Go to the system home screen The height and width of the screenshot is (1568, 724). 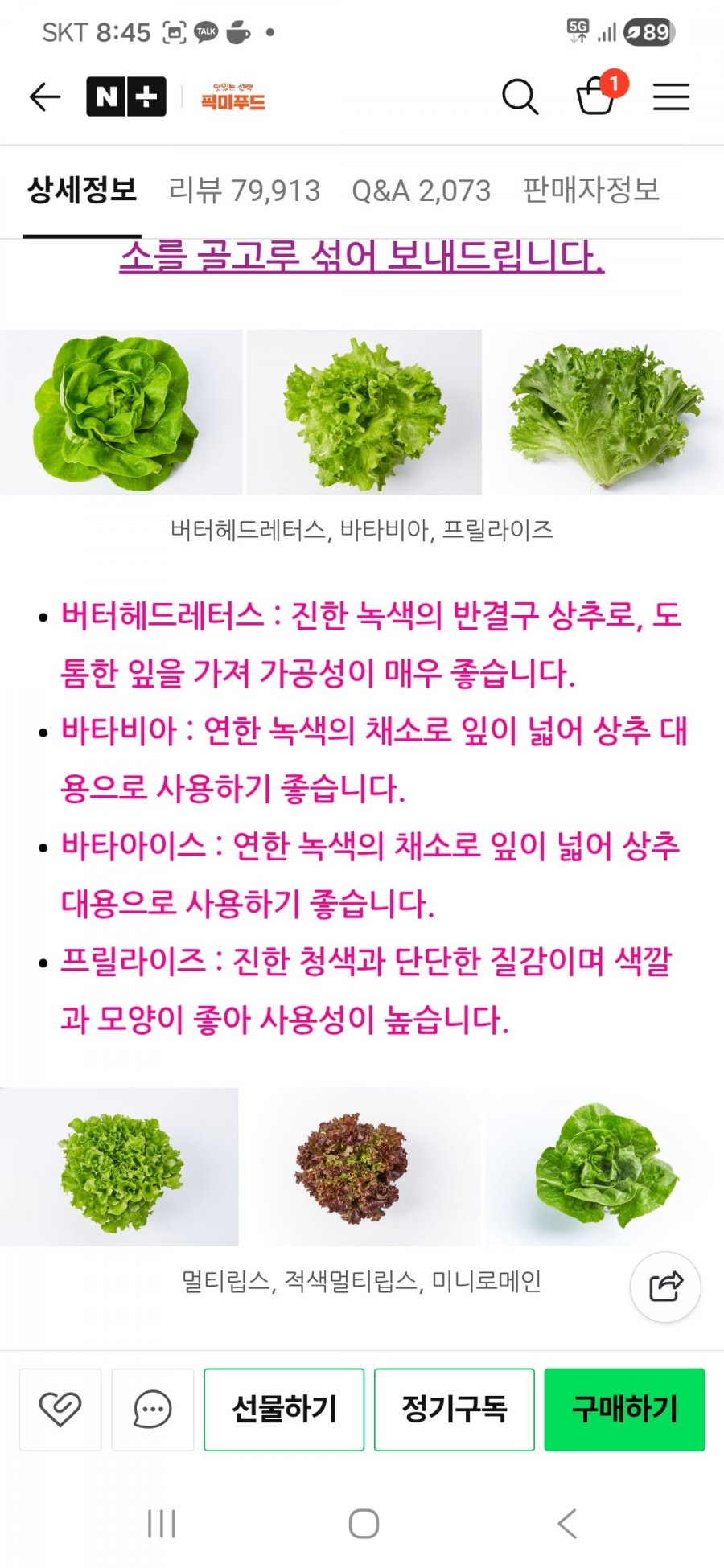tap(364, 1523)
